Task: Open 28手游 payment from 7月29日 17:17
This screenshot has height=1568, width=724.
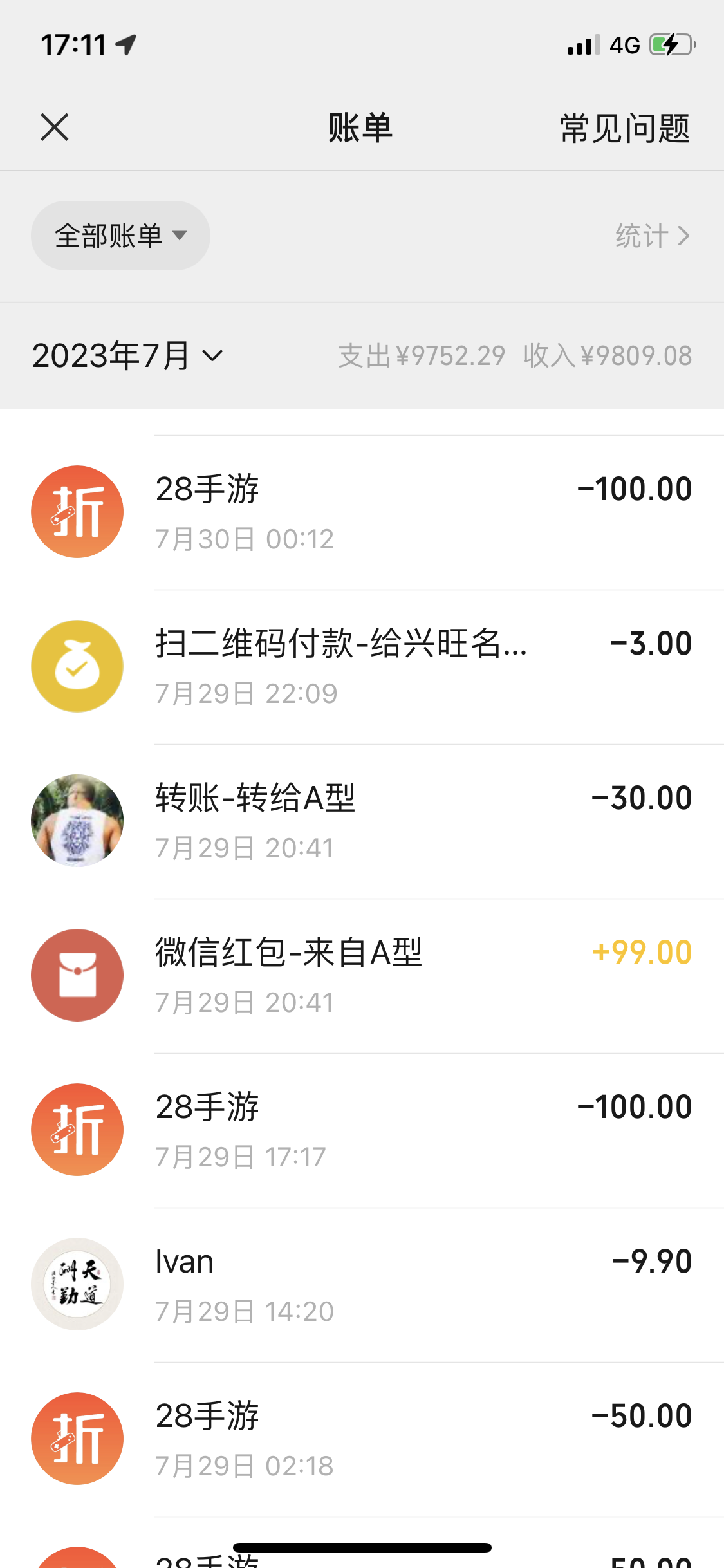Action: [x=386, y=1130]
